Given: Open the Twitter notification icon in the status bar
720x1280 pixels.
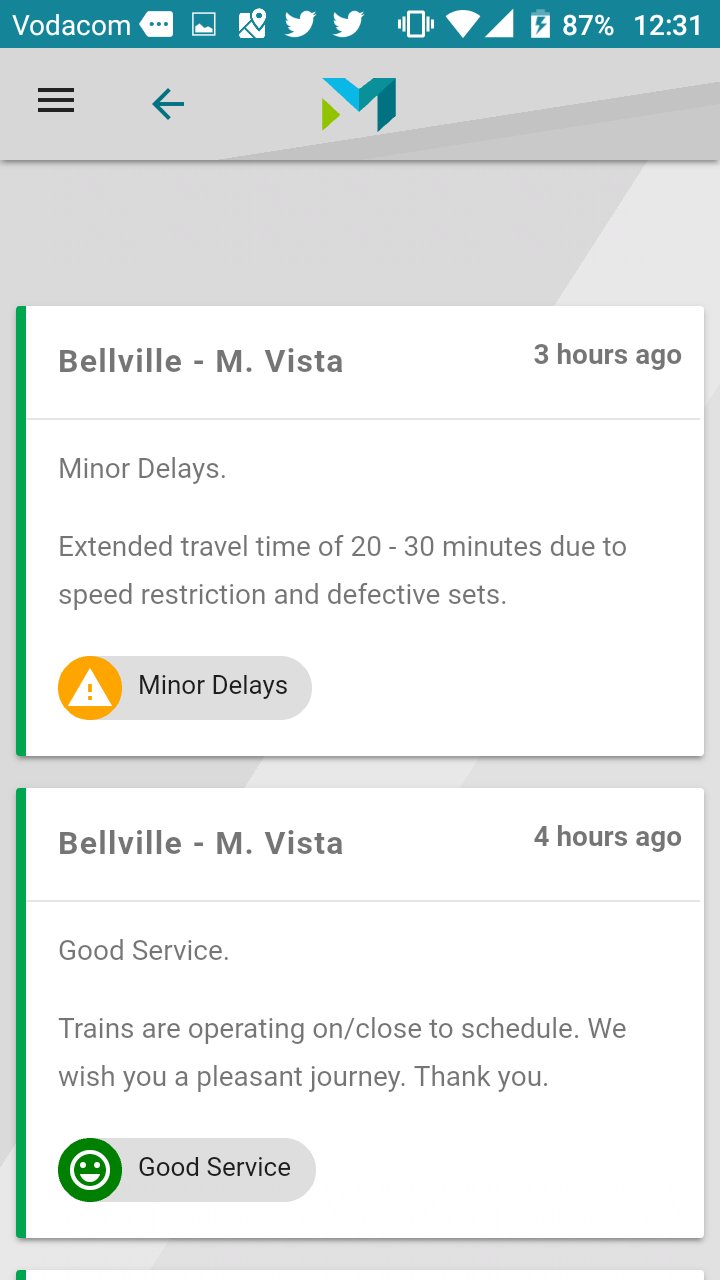Looking at the screenshot, I should pos(300,24).
